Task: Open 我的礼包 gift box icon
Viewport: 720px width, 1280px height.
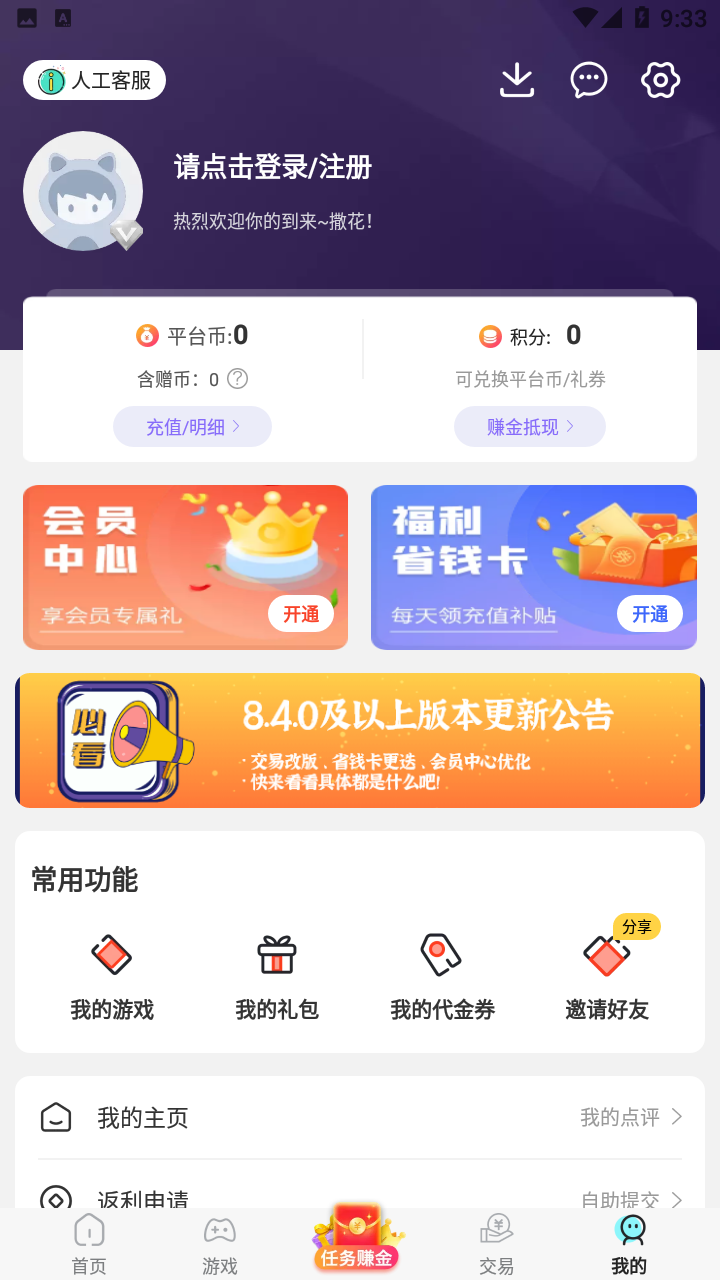Action: pyautogui.click(x=276, y=955)
